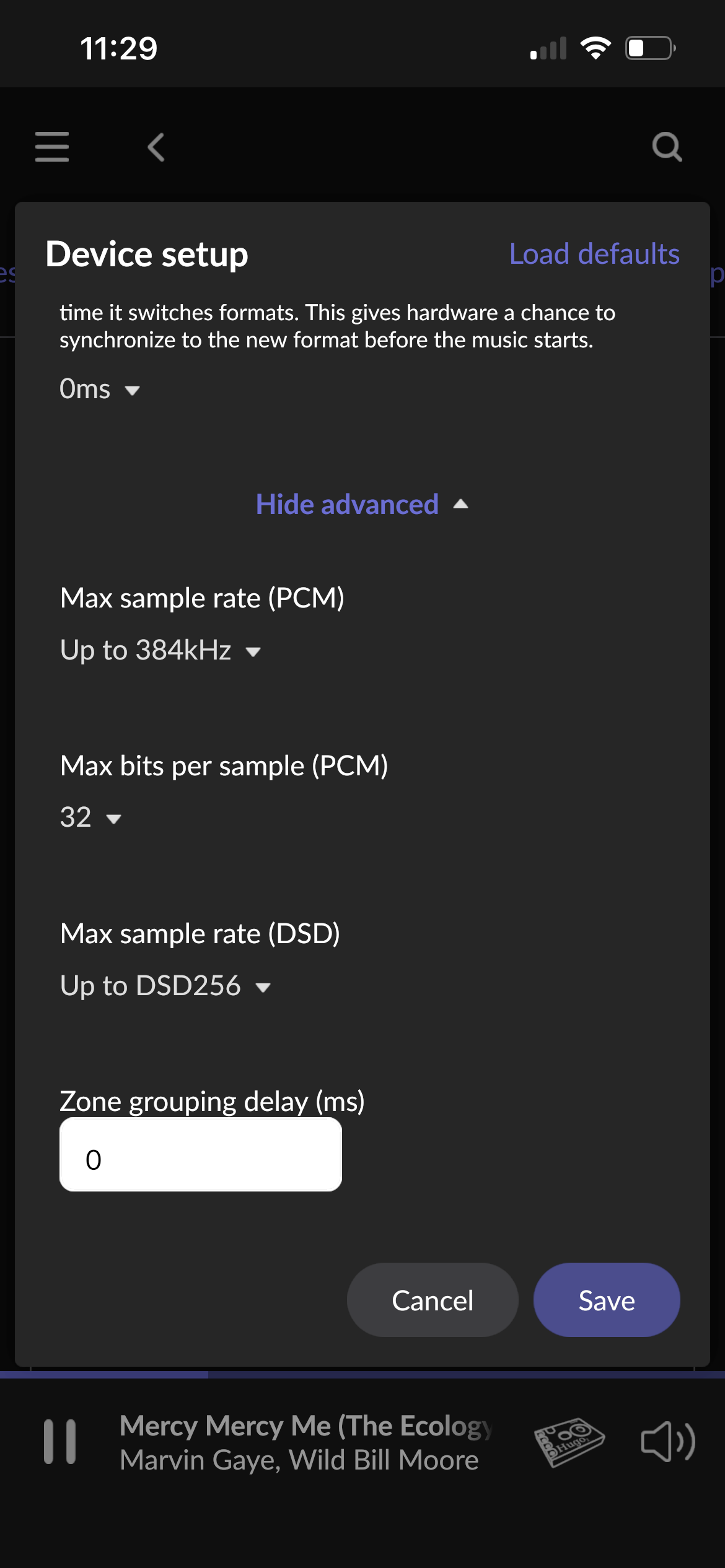Viewport: 725px width, 1568px height.
Task: Select a different Max sample rate (DSD)
Action: point(165,986)
